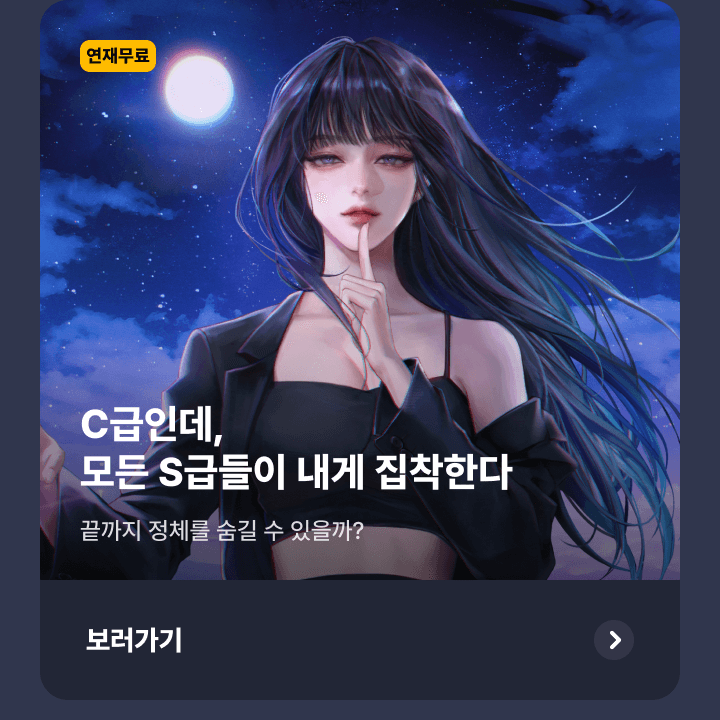Open the C급인데 novel promo card
This screenshot has height=720, width=720.
pyautogui.click(x=360, y=300)
